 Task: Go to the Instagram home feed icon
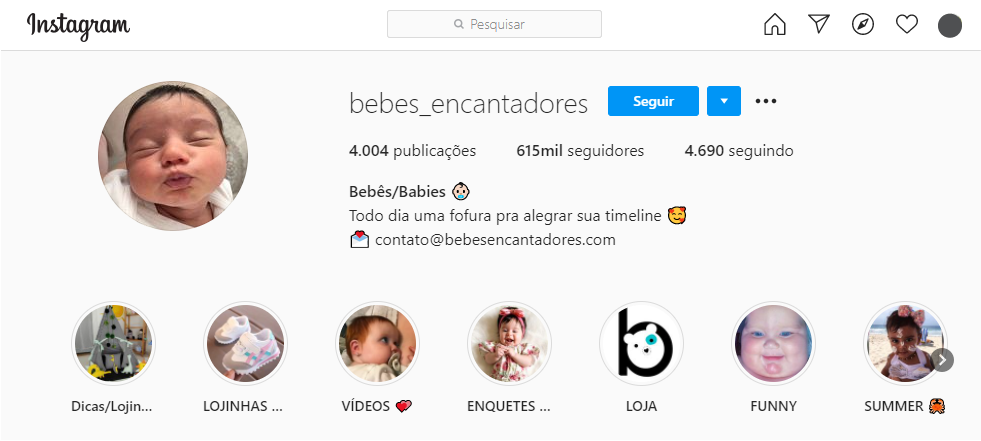tap(775, 25)
